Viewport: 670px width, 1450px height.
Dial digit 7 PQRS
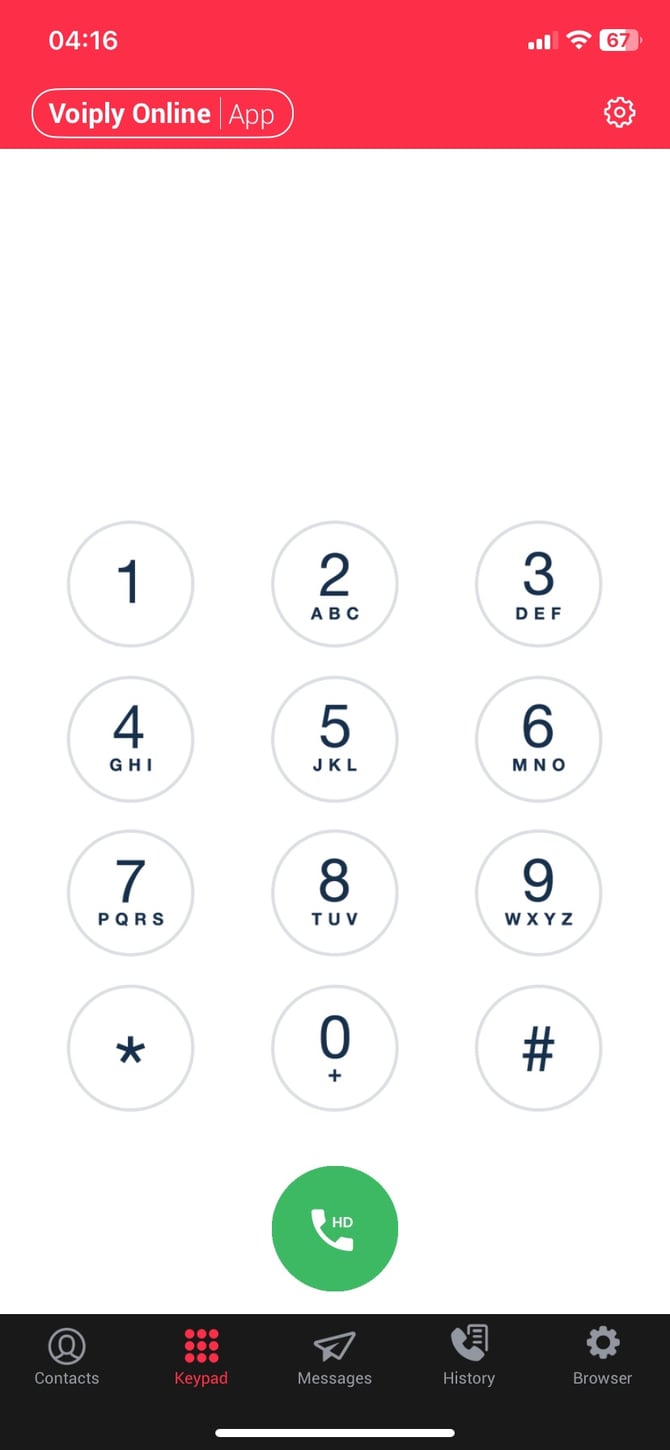[x=130, y=893]
